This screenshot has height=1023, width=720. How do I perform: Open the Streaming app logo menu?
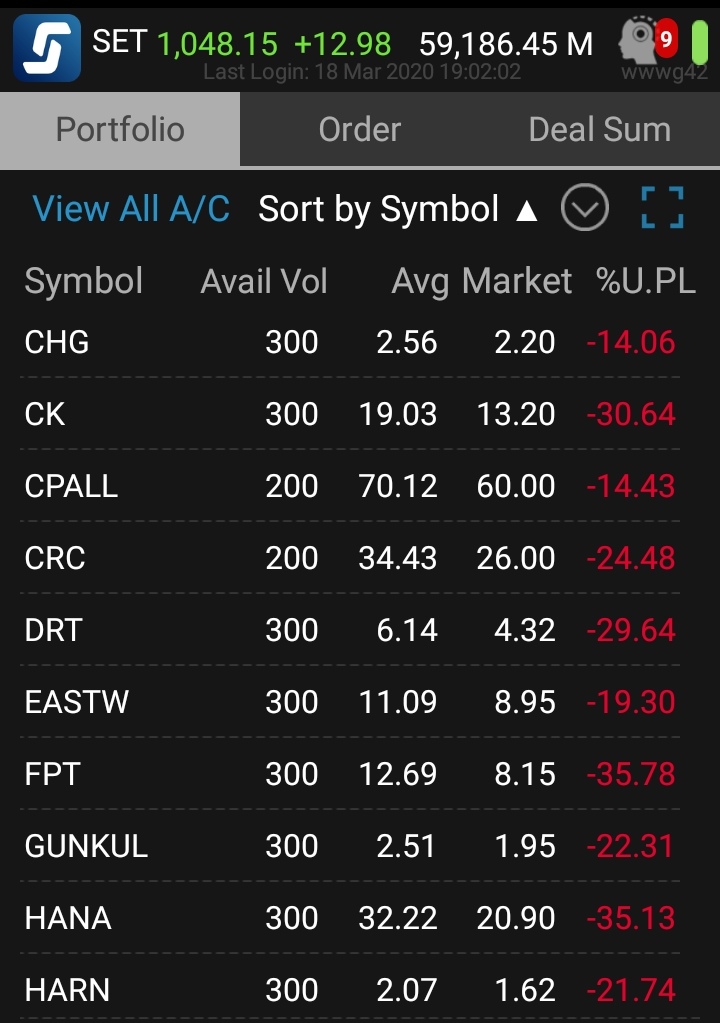click(46, 47)
